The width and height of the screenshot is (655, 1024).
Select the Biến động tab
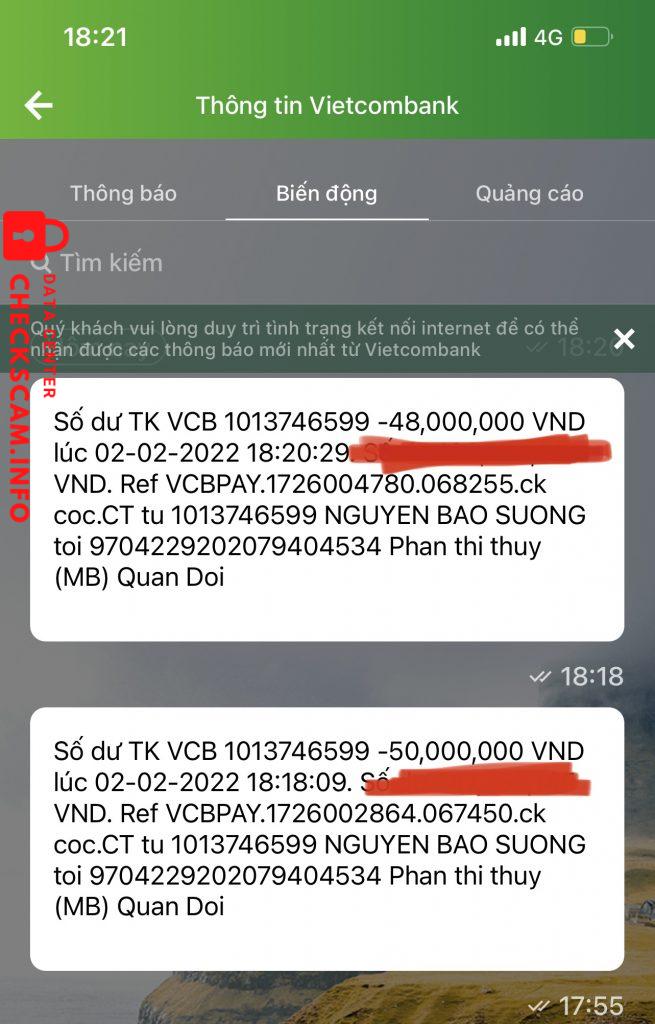pos(327,193)
